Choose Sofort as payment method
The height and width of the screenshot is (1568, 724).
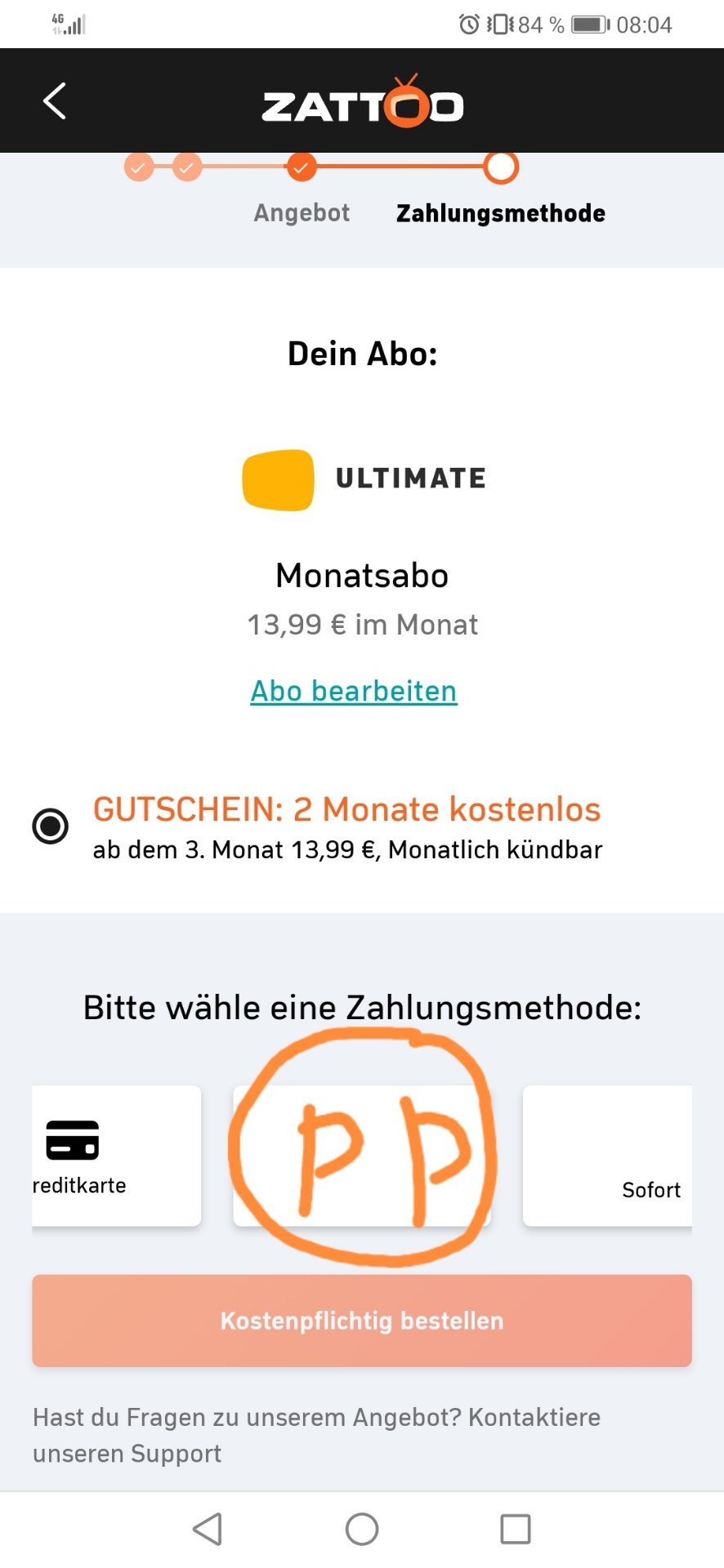(x=607, y=1155)
